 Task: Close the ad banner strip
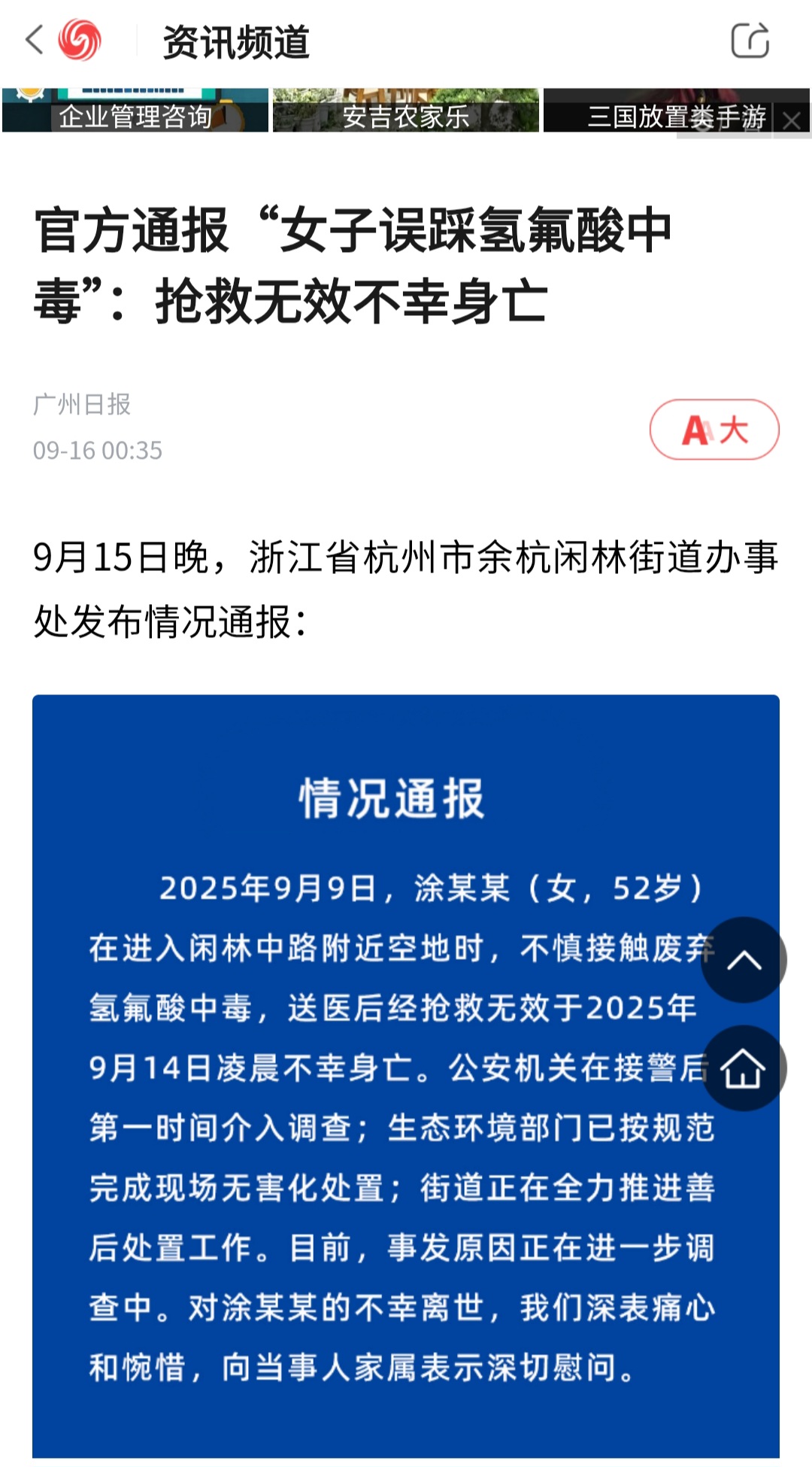click(792, 120)
